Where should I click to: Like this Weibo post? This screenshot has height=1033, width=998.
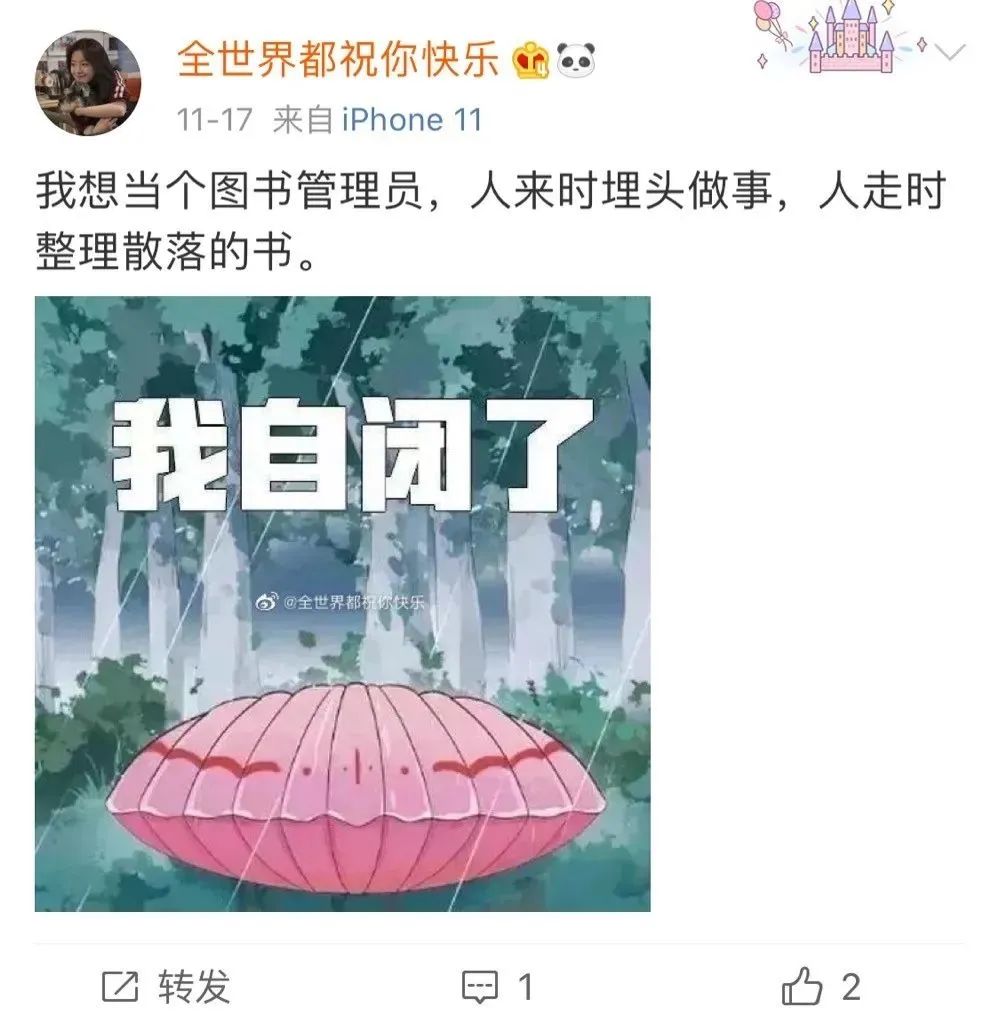820,988
